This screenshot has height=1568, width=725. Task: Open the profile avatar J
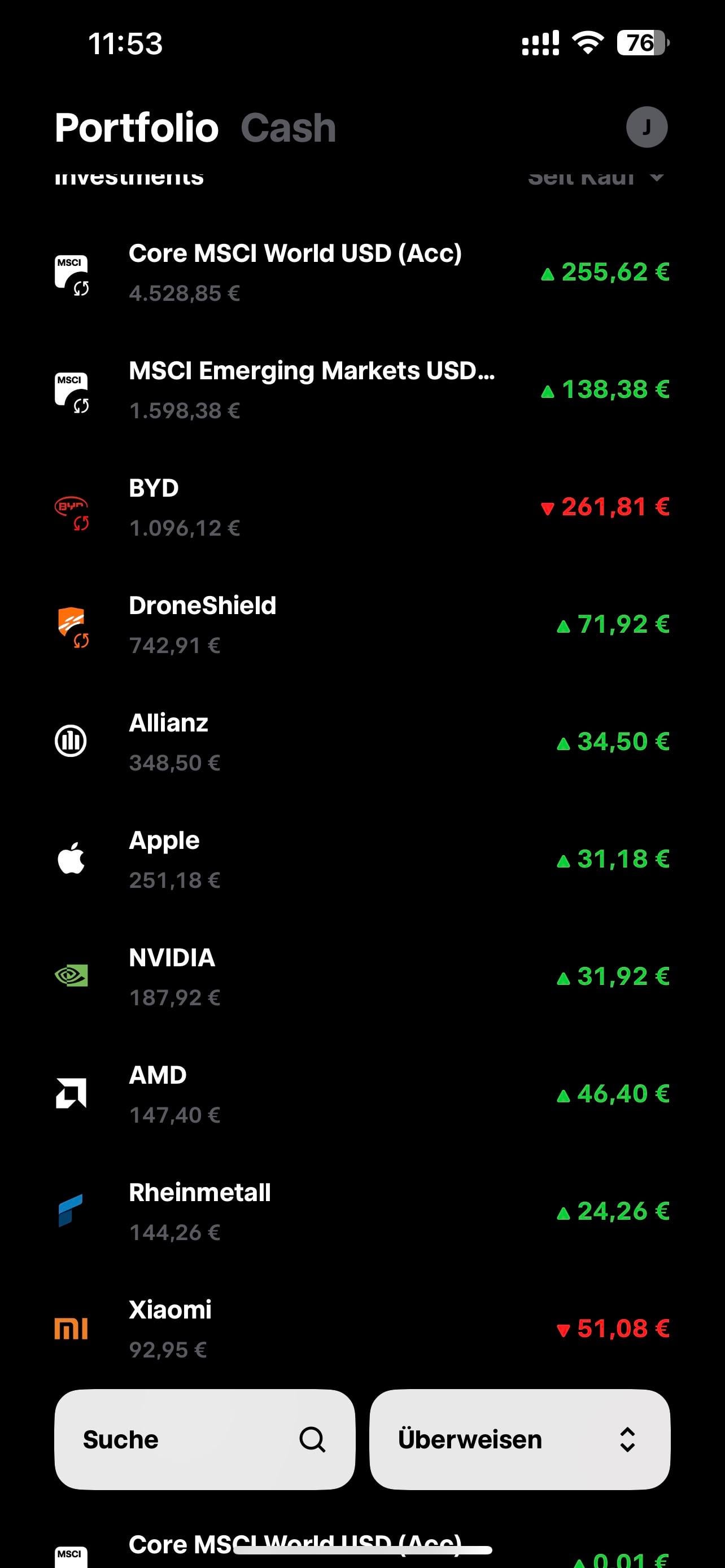coord(647,127)
